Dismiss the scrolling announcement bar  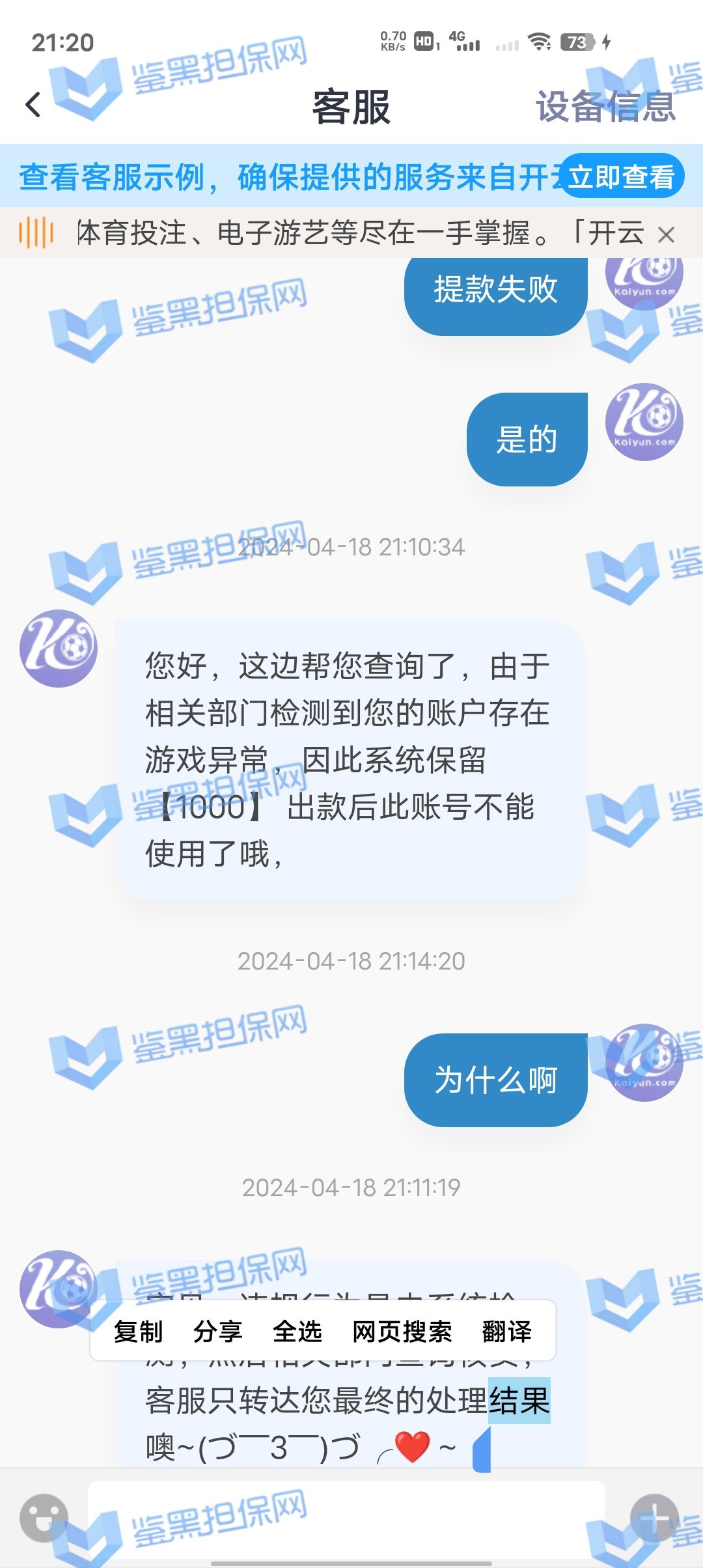click(665, 234)
